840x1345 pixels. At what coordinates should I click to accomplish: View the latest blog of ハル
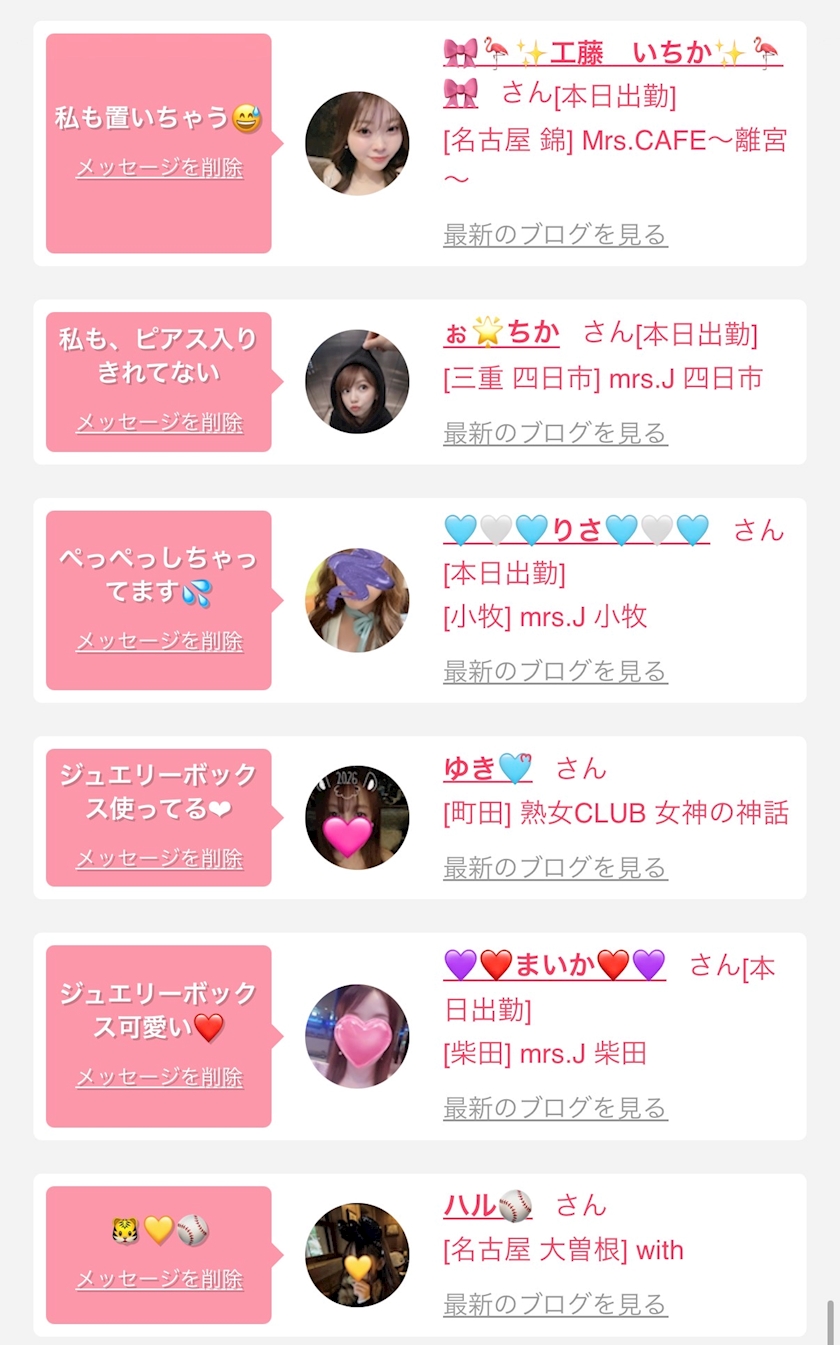555,1304
